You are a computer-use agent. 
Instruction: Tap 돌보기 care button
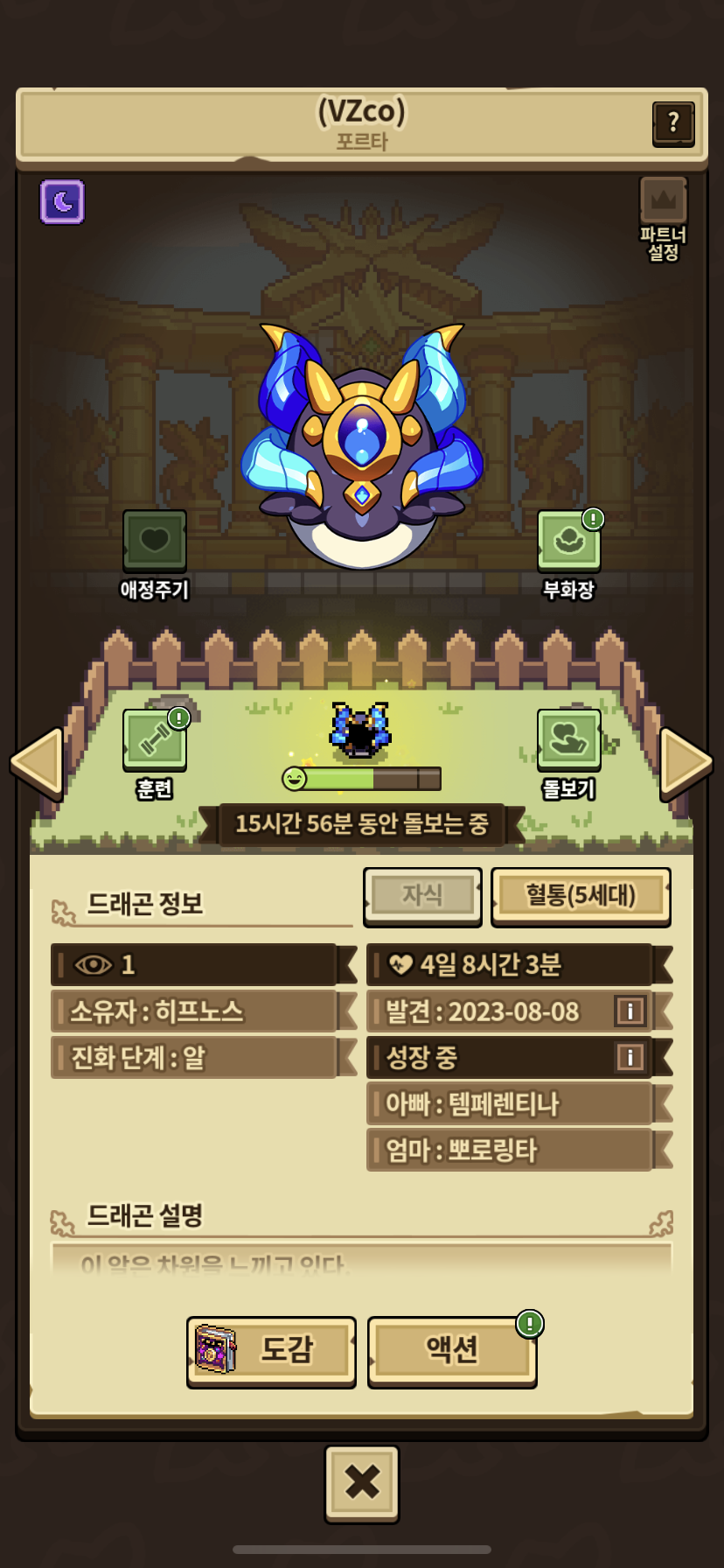[569, 754]
